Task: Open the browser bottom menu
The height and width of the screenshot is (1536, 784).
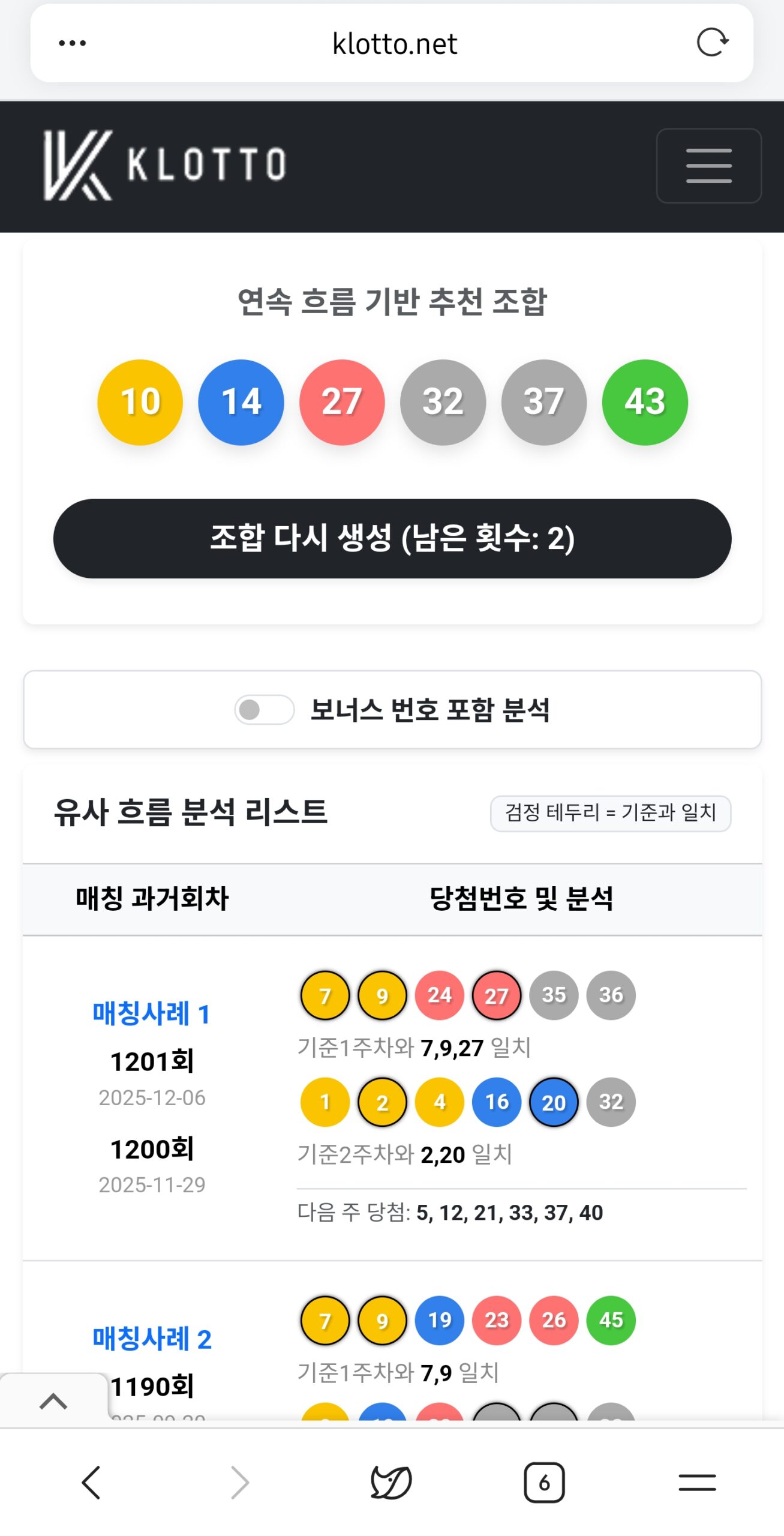Action: click(x=697, y=1482)
